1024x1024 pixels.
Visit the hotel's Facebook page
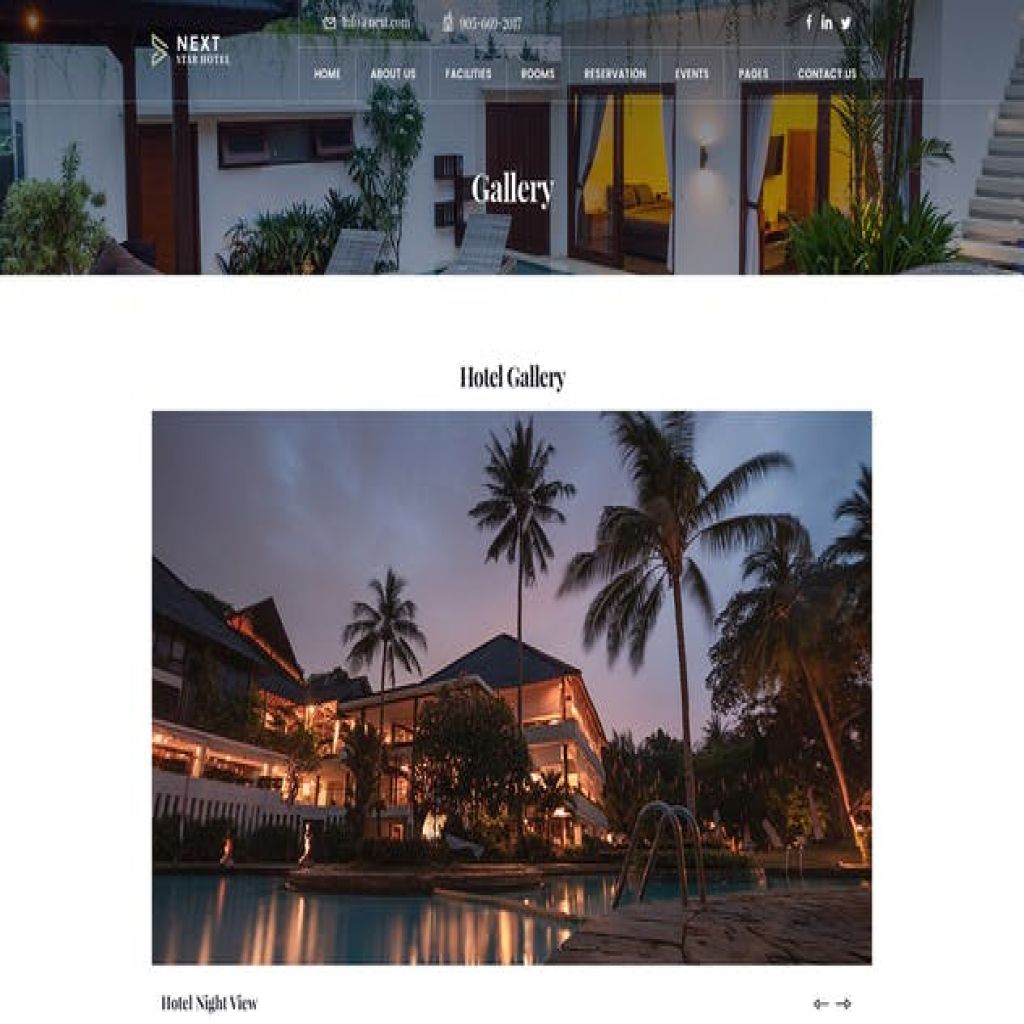pyautogui.click(x=809, y=23)
